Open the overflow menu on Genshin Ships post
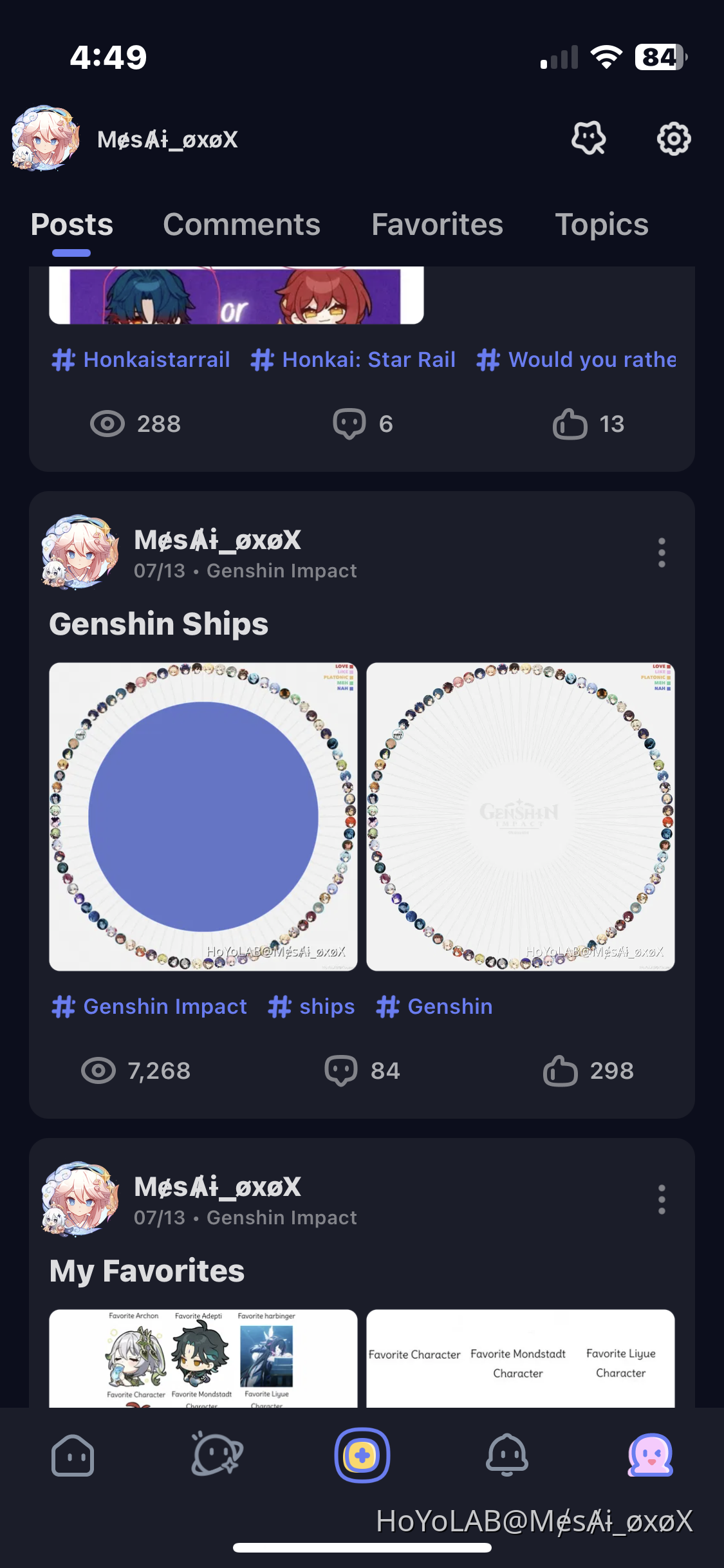The height and width of the screenshot is (1568, 724). point(661,553)
